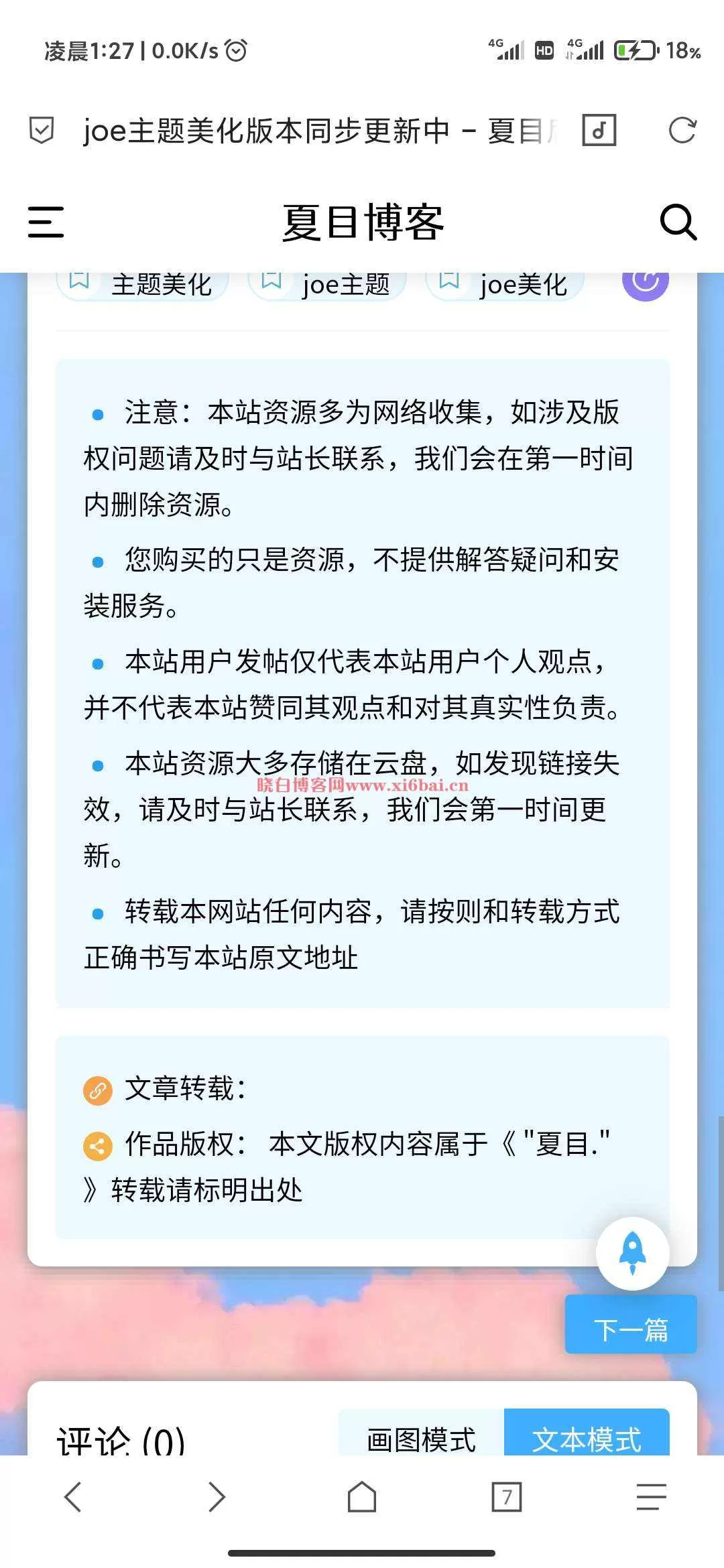This screenshot has height=1568, width=724.
Task: Tap the purple round floating button
Action: (646, 281)
